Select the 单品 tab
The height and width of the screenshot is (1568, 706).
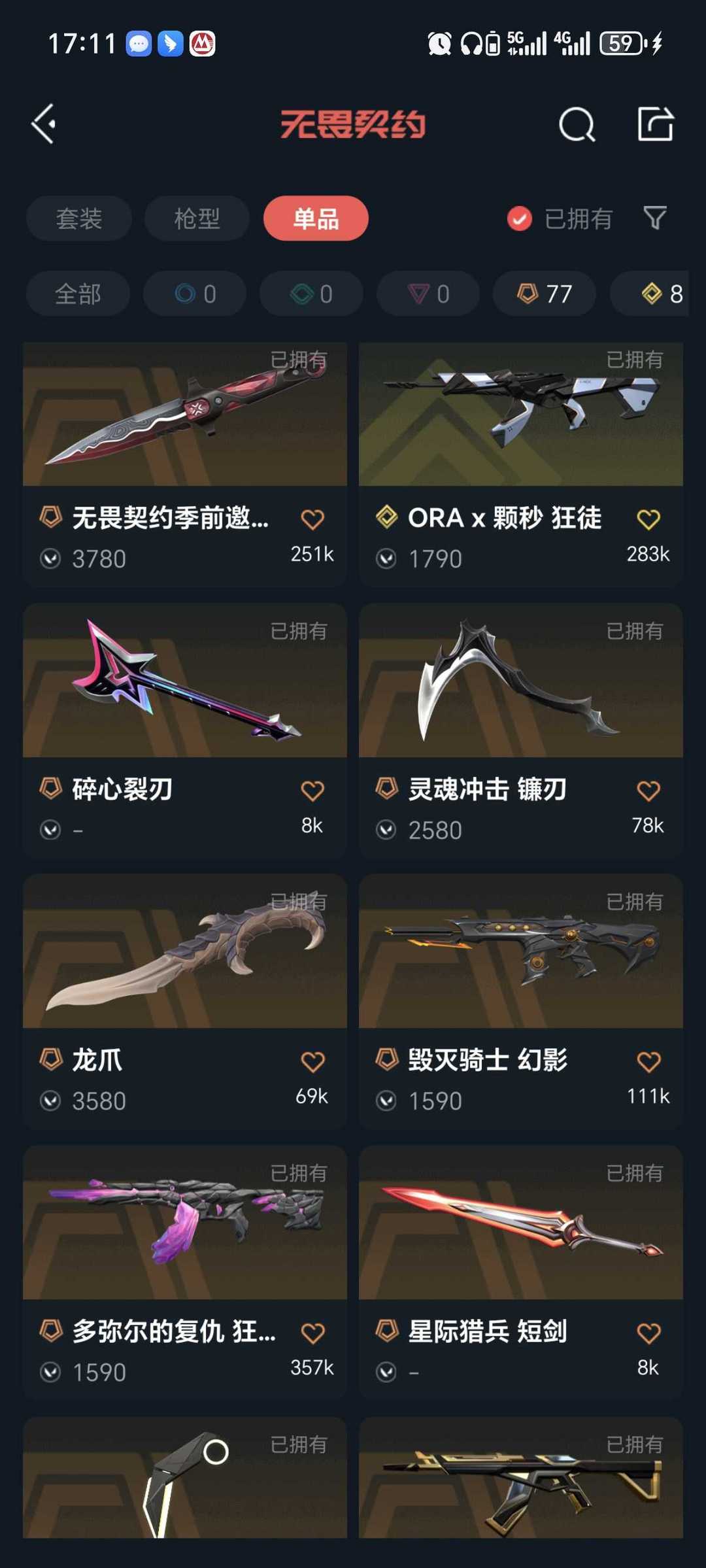316,218
